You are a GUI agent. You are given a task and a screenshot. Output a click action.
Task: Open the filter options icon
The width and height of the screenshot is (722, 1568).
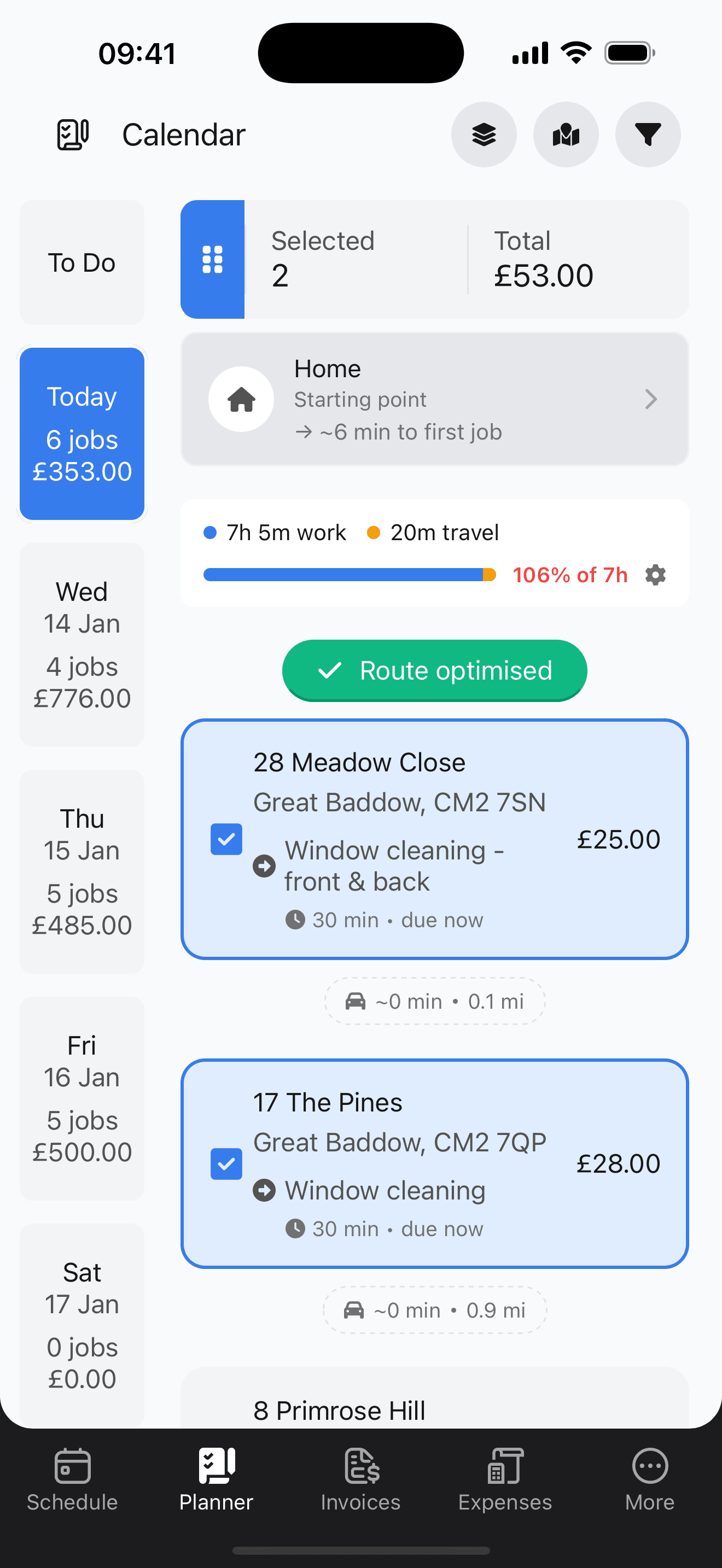648,134
